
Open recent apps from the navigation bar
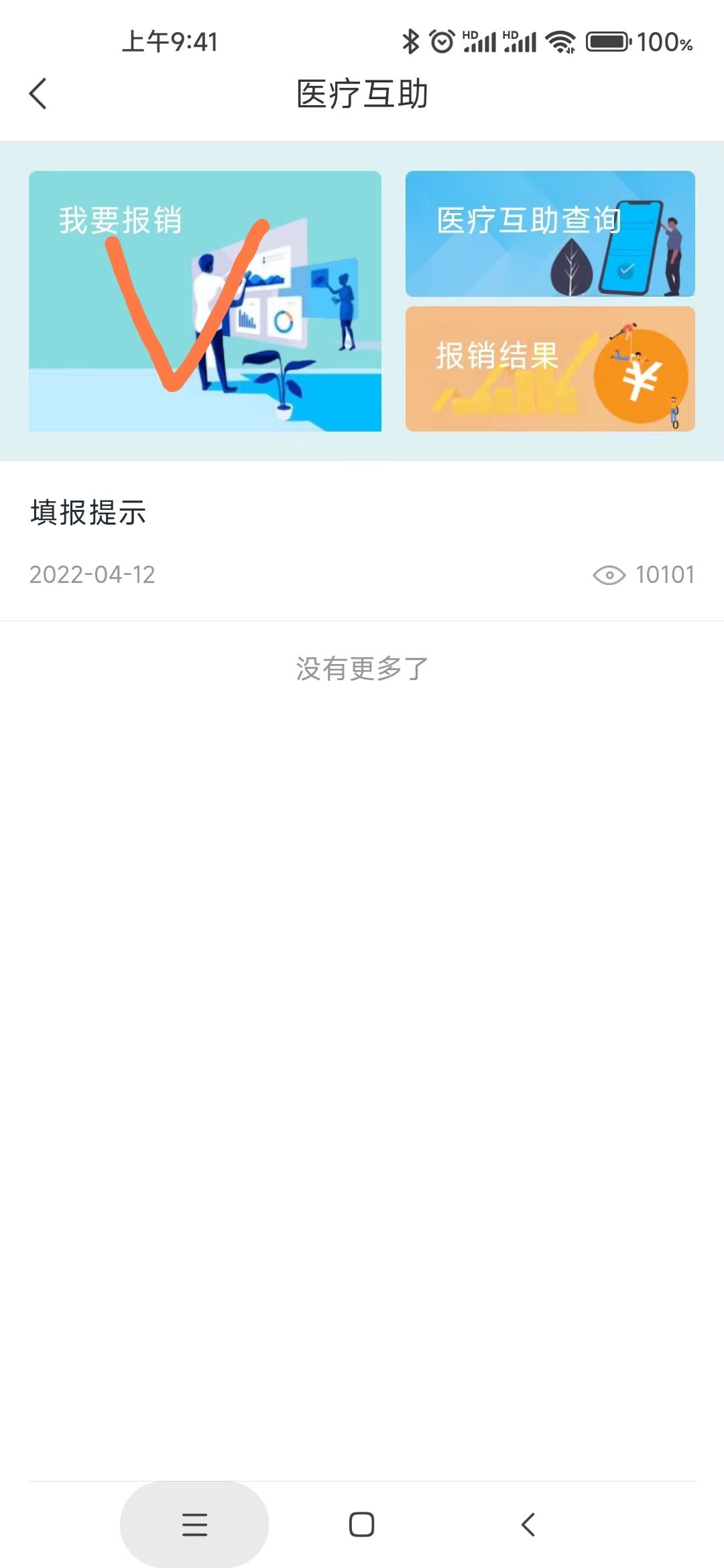pos(194,1524)
